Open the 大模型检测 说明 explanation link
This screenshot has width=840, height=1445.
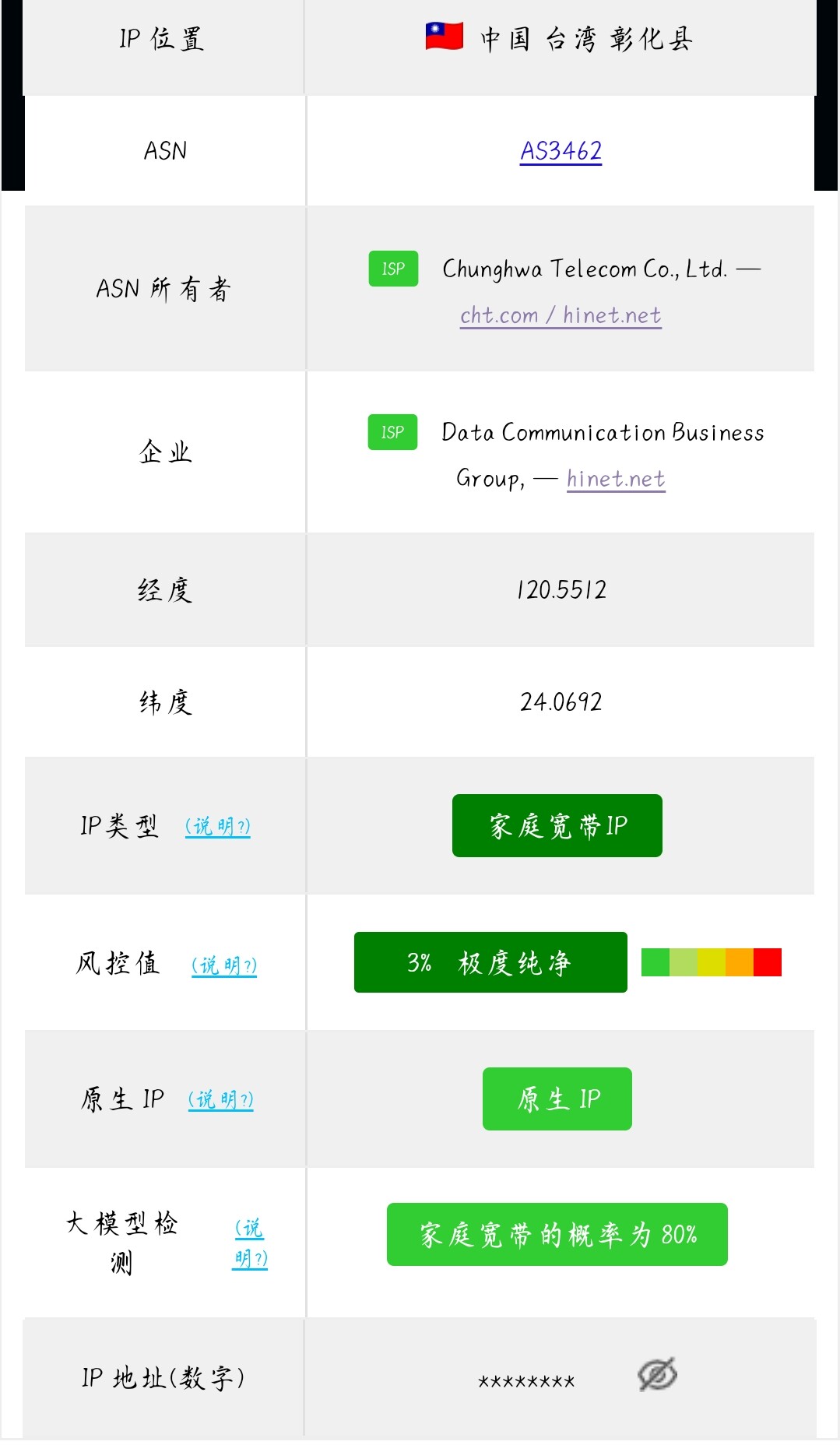pyautogui.click(x=250, y=1243)
